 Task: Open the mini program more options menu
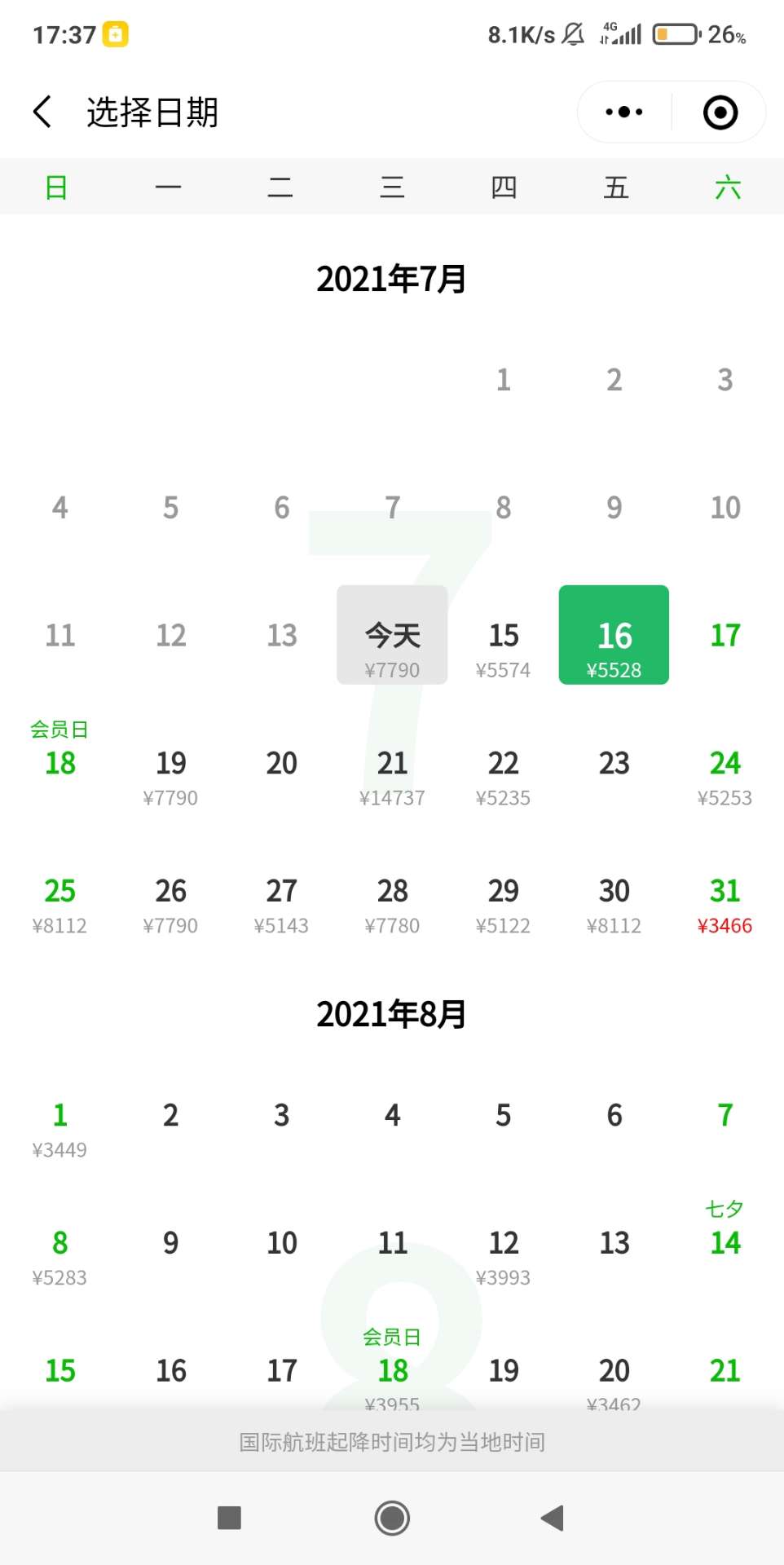[x=624, y=112]
